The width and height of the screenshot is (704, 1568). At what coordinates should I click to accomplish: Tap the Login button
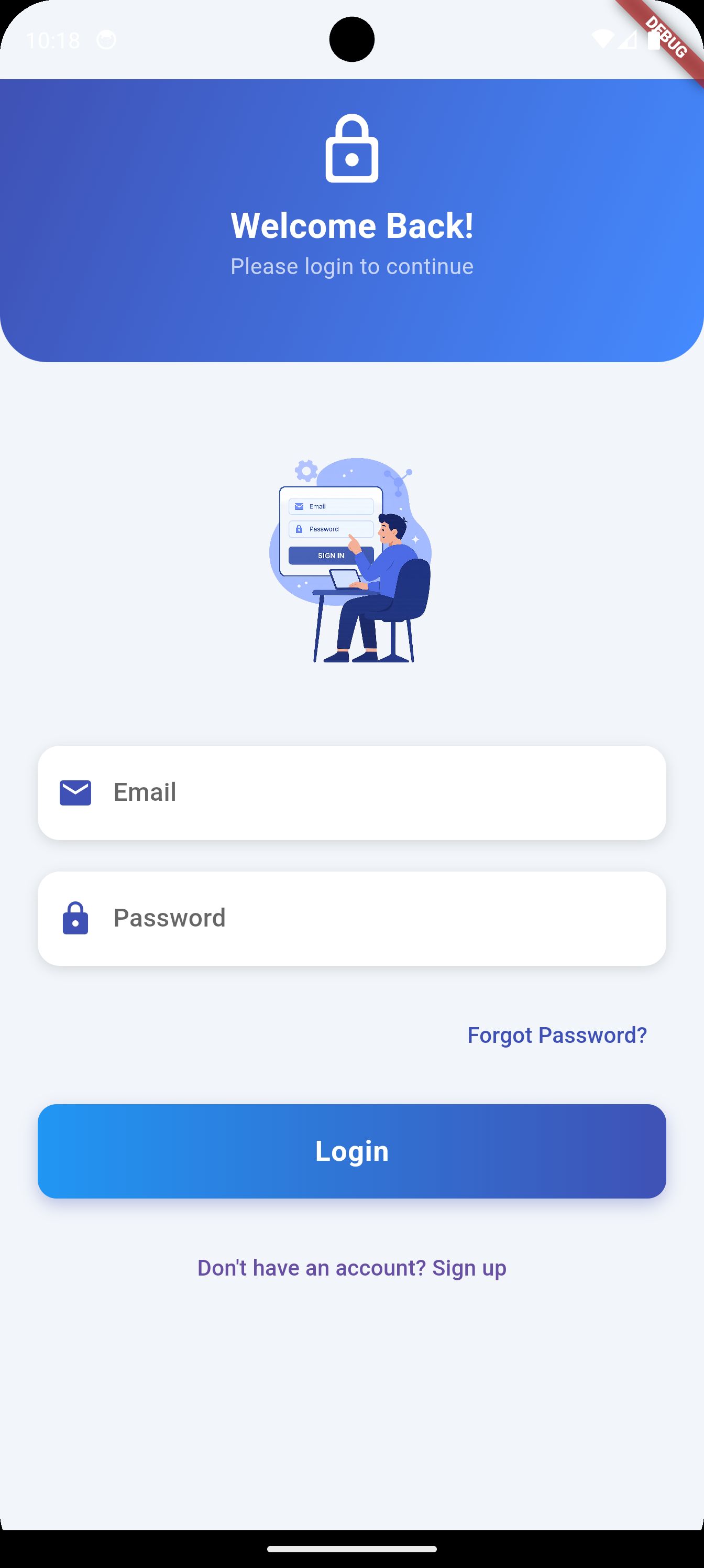click(351, 1151)
